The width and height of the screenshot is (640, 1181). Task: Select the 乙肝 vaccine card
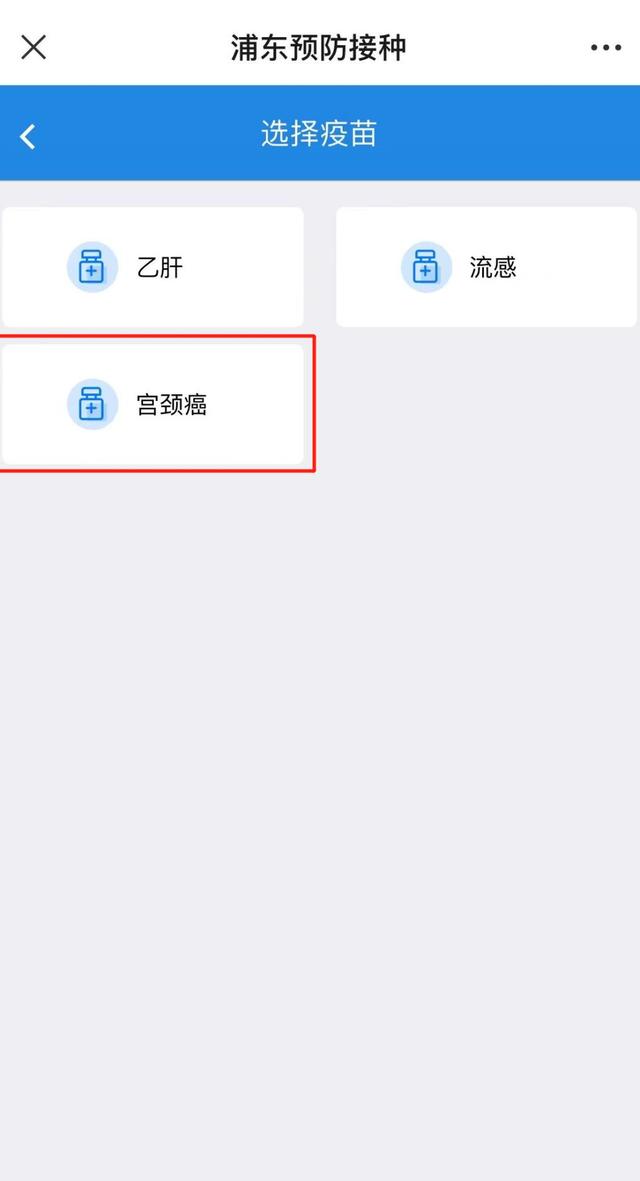click(153, 267)
